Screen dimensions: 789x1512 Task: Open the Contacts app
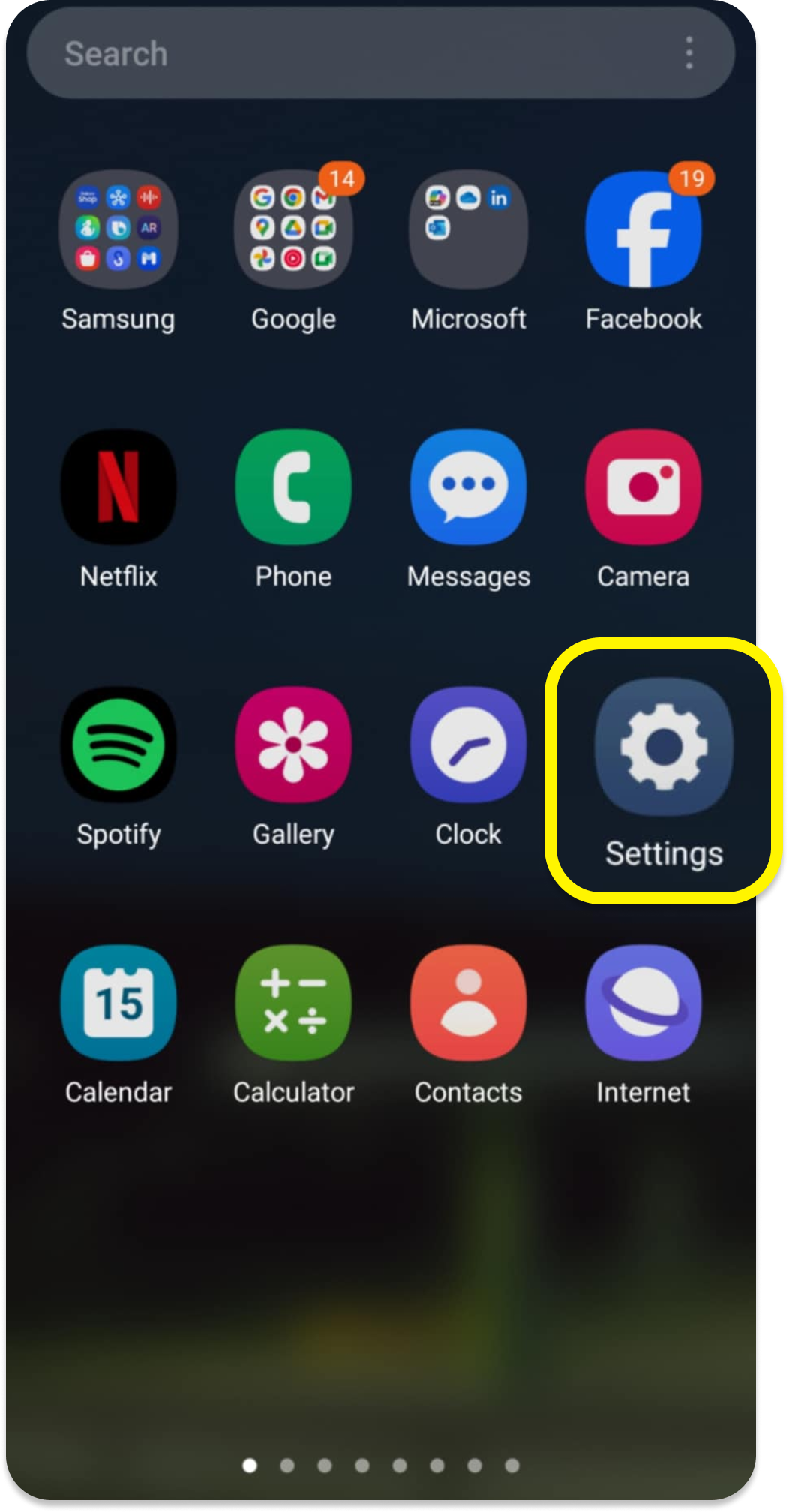(x=468, y=1003)
